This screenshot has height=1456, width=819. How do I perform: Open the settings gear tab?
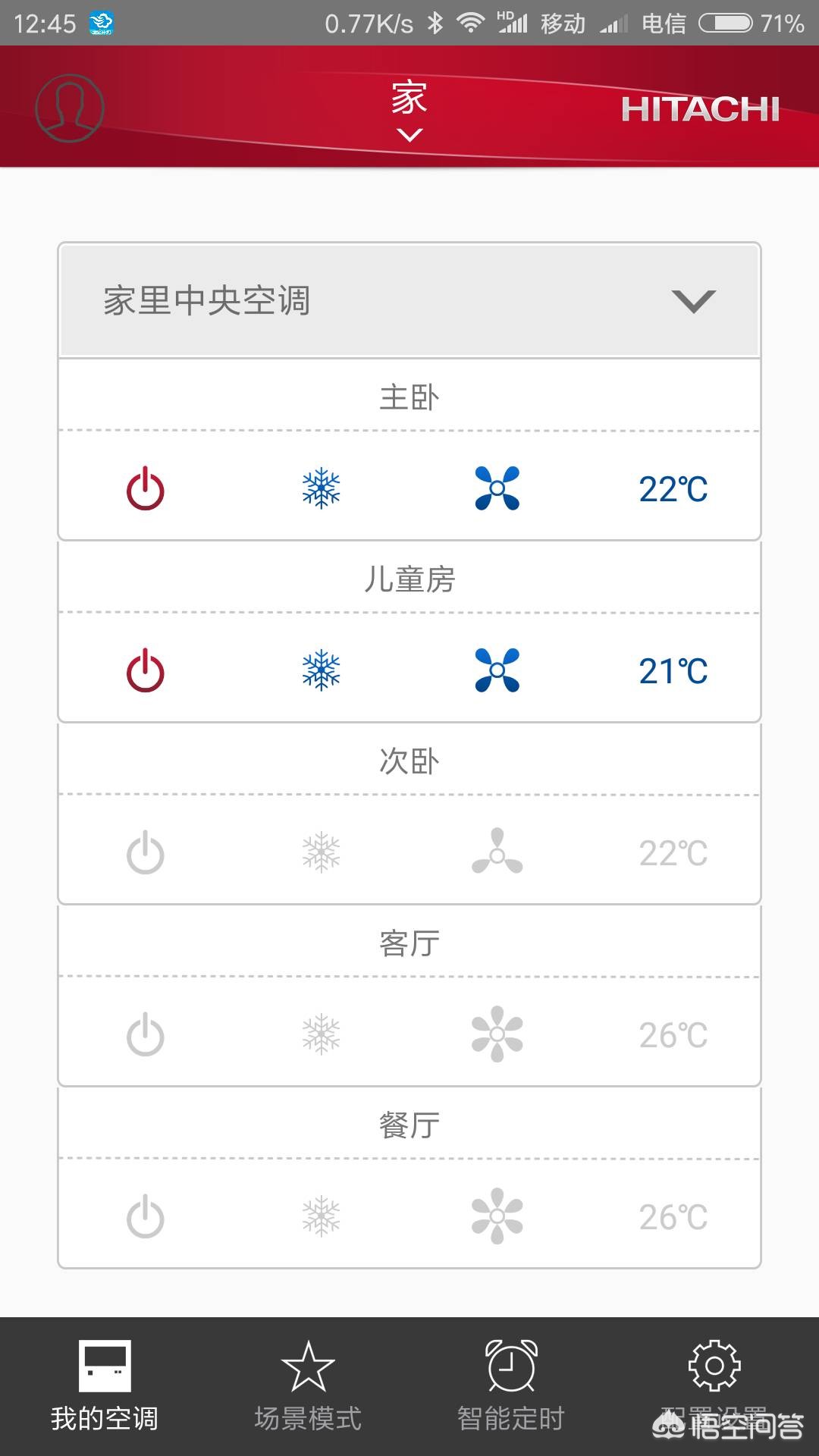tap(714, 1385)
